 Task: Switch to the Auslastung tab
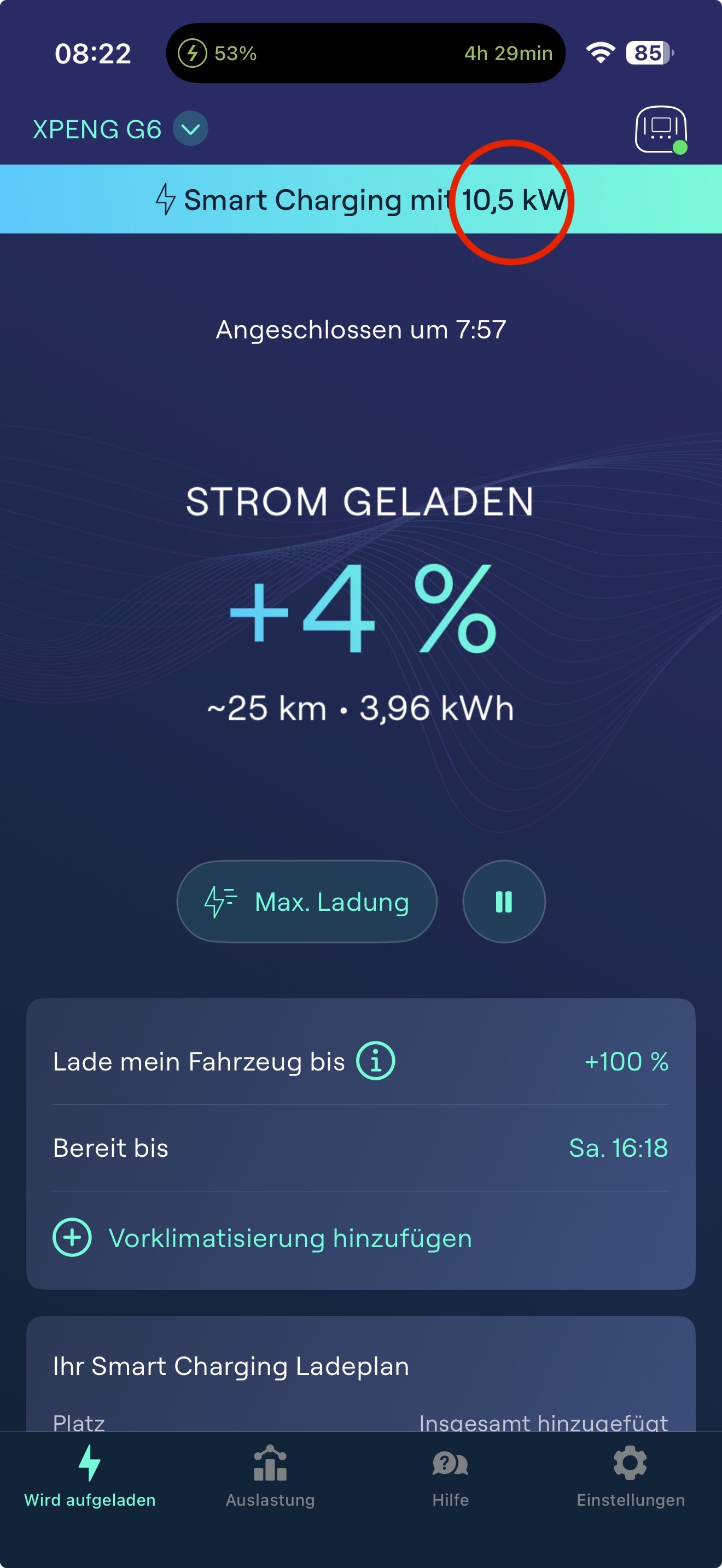270,1476
